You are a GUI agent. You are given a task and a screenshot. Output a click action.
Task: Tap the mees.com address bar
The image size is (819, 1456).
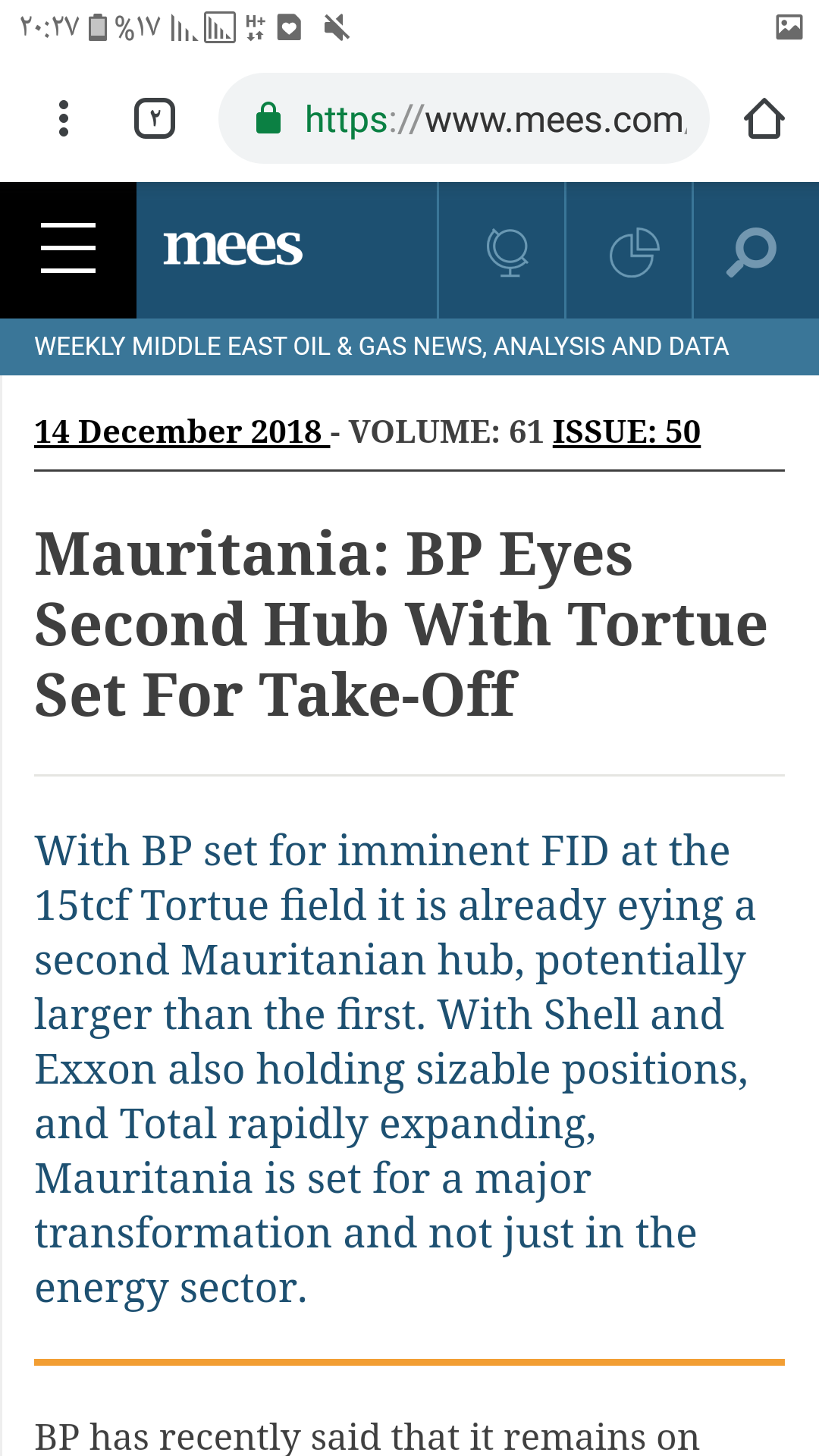click(x=464, y=118)
